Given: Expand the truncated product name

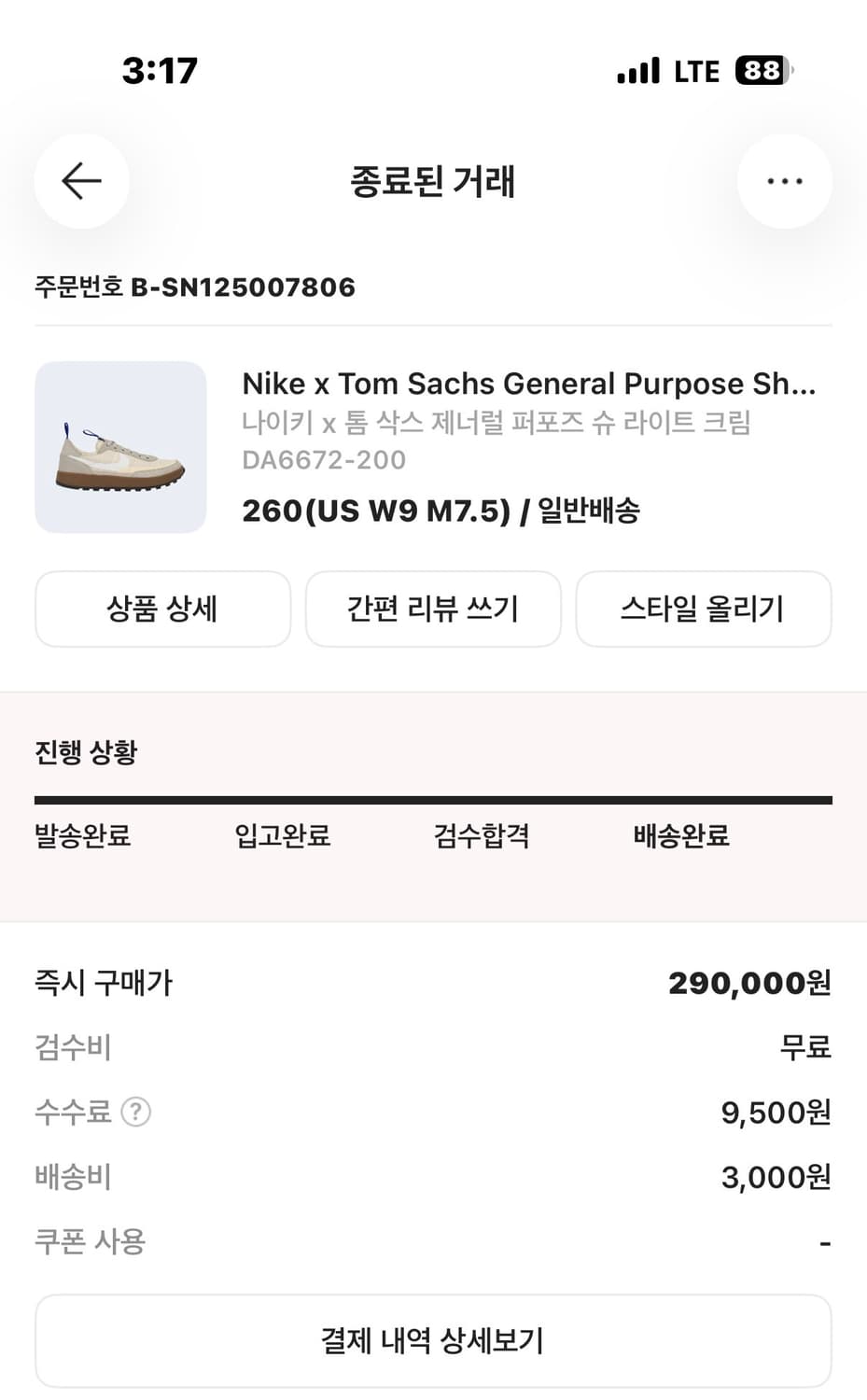Looking at the screenshot, I should coord(530,384).
